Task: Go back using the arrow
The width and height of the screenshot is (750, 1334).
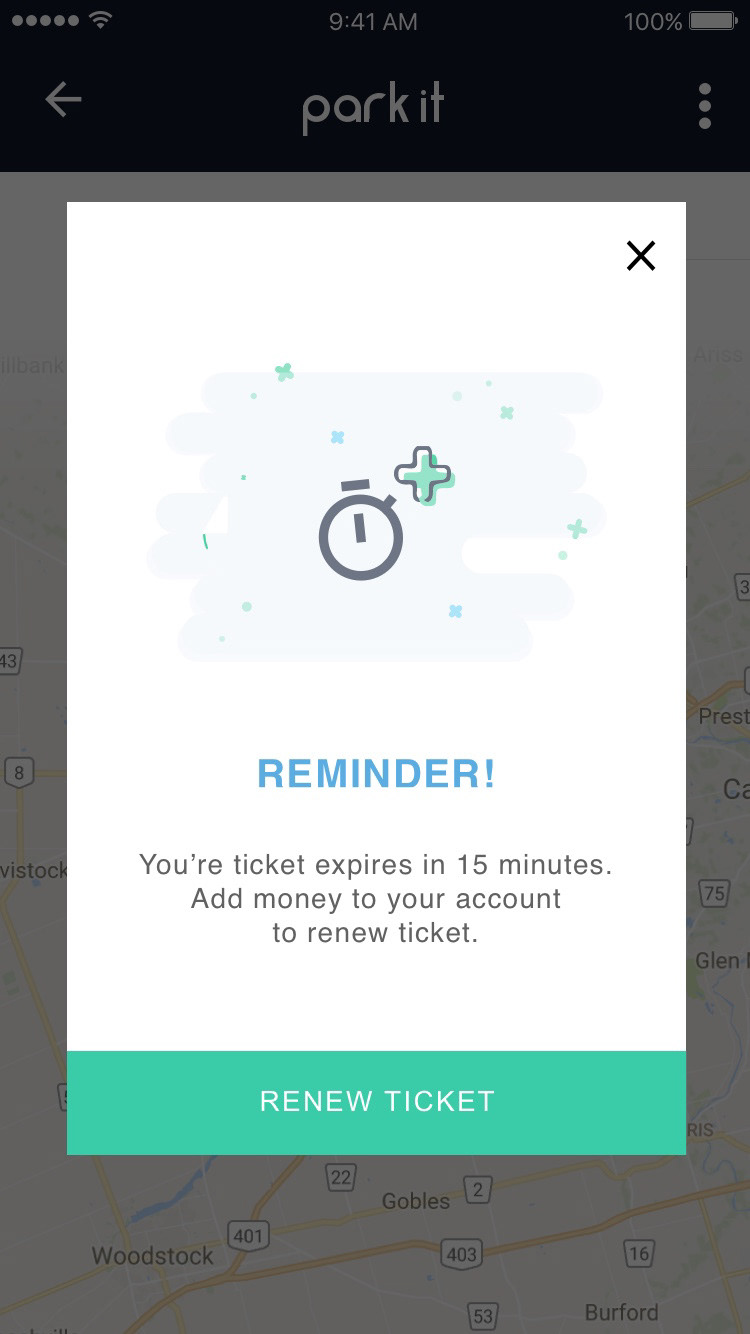Action: coord(63,99)
